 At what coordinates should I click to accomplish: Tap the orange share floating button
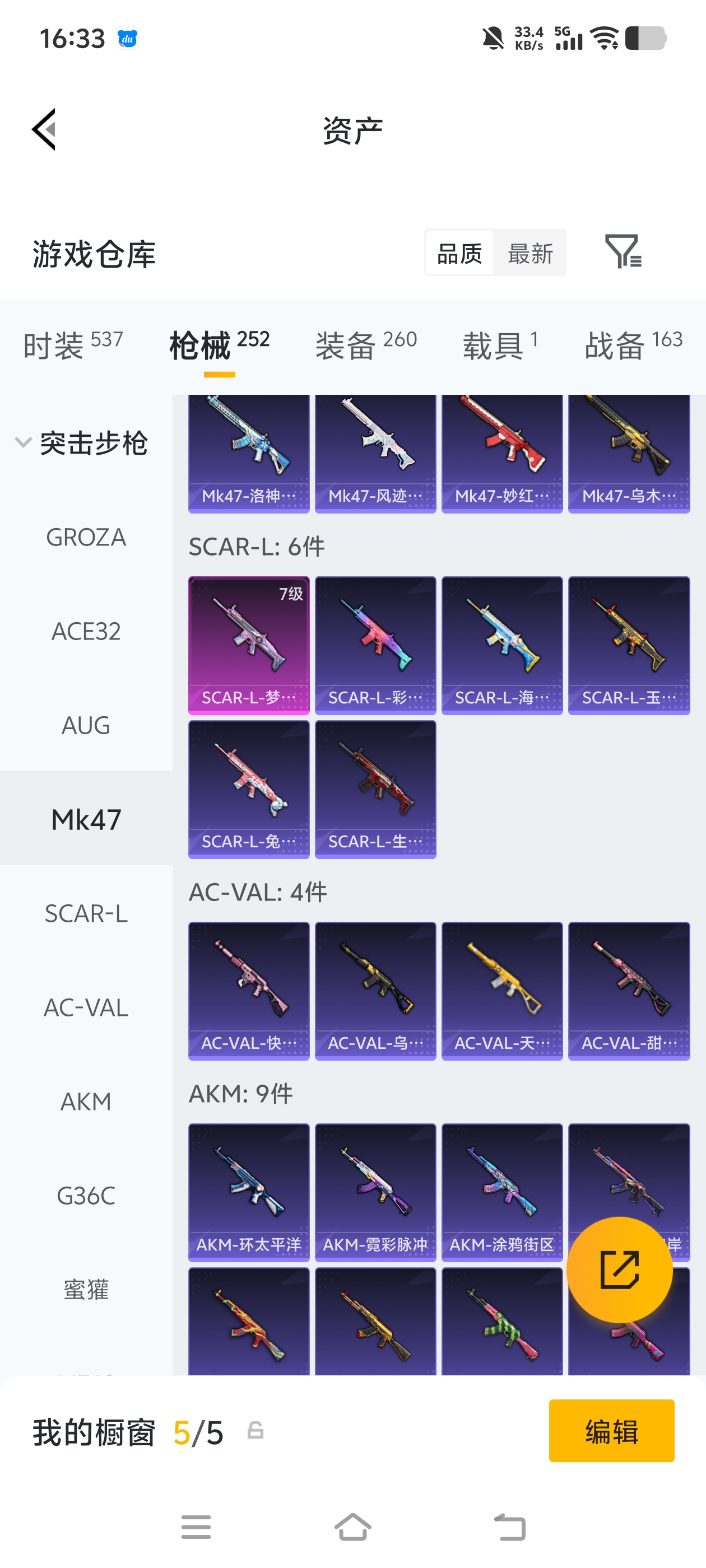pyautogui.click(x=619, y=1270)
